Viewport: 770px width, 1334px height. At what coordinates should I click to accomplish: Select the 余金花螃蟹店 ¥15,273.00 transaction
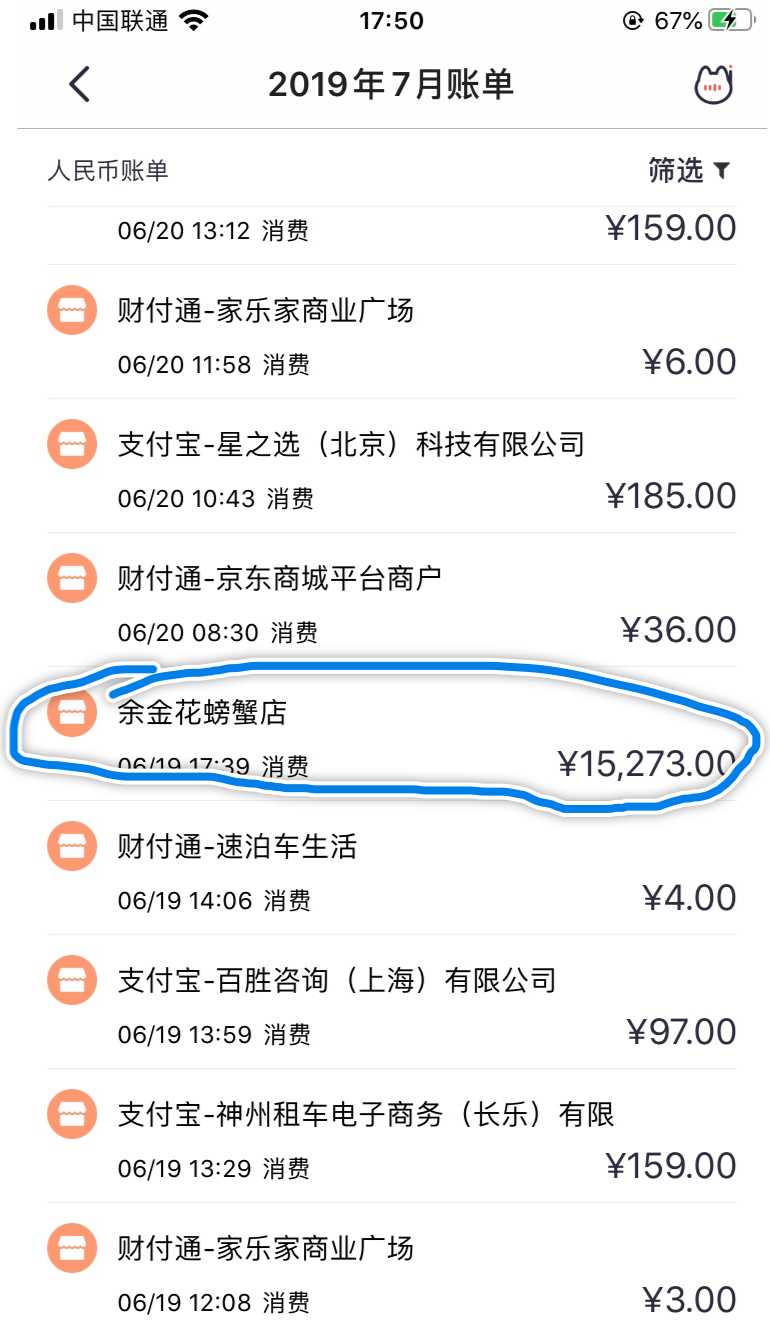pos(390,737)
